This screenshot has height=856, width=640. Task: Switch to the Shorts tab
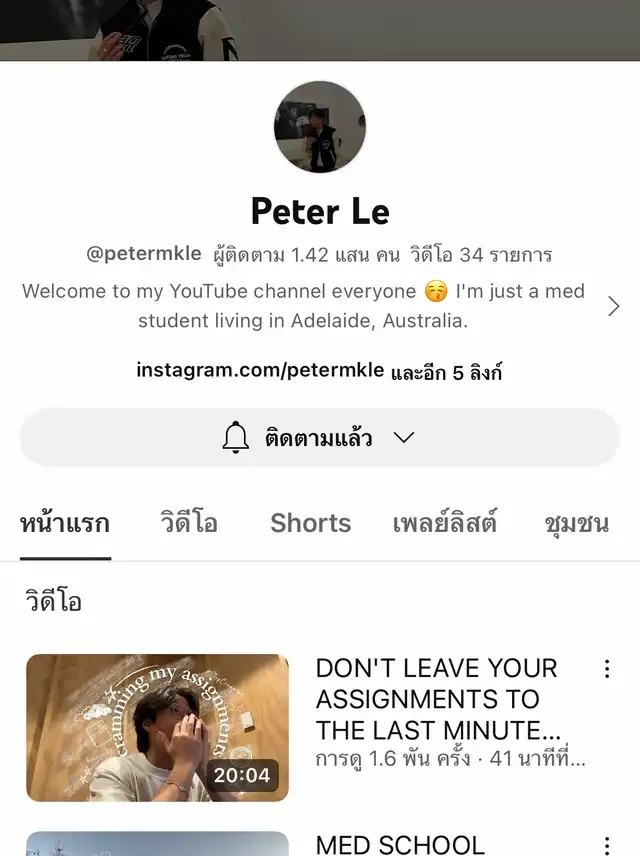coord(310,523)
